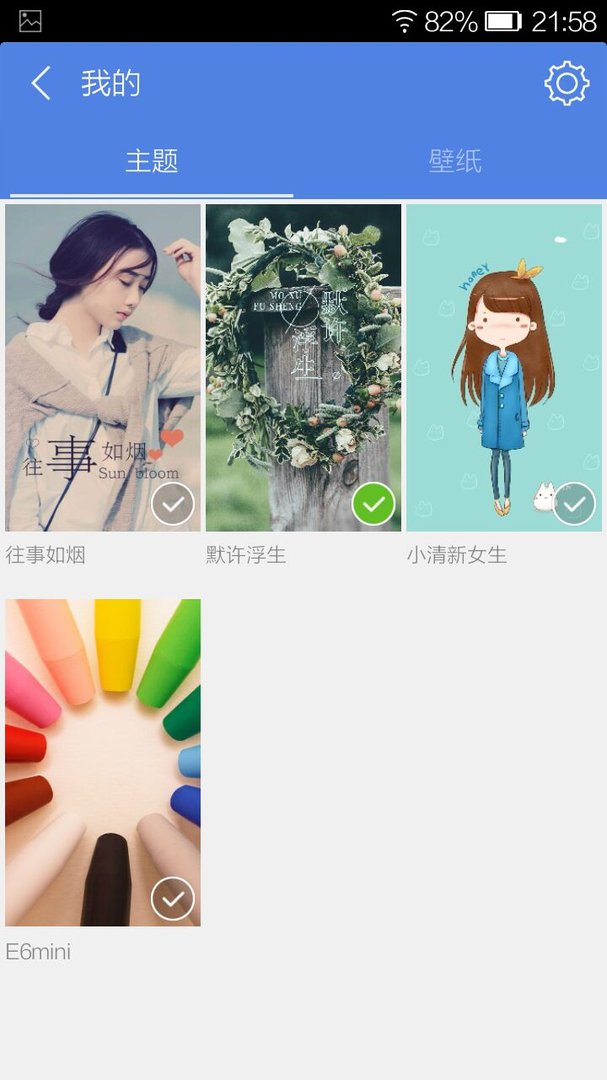This screenshot has width=607, height=1080.
Task: Open the 小清新女生 theme
Action: 504,367
